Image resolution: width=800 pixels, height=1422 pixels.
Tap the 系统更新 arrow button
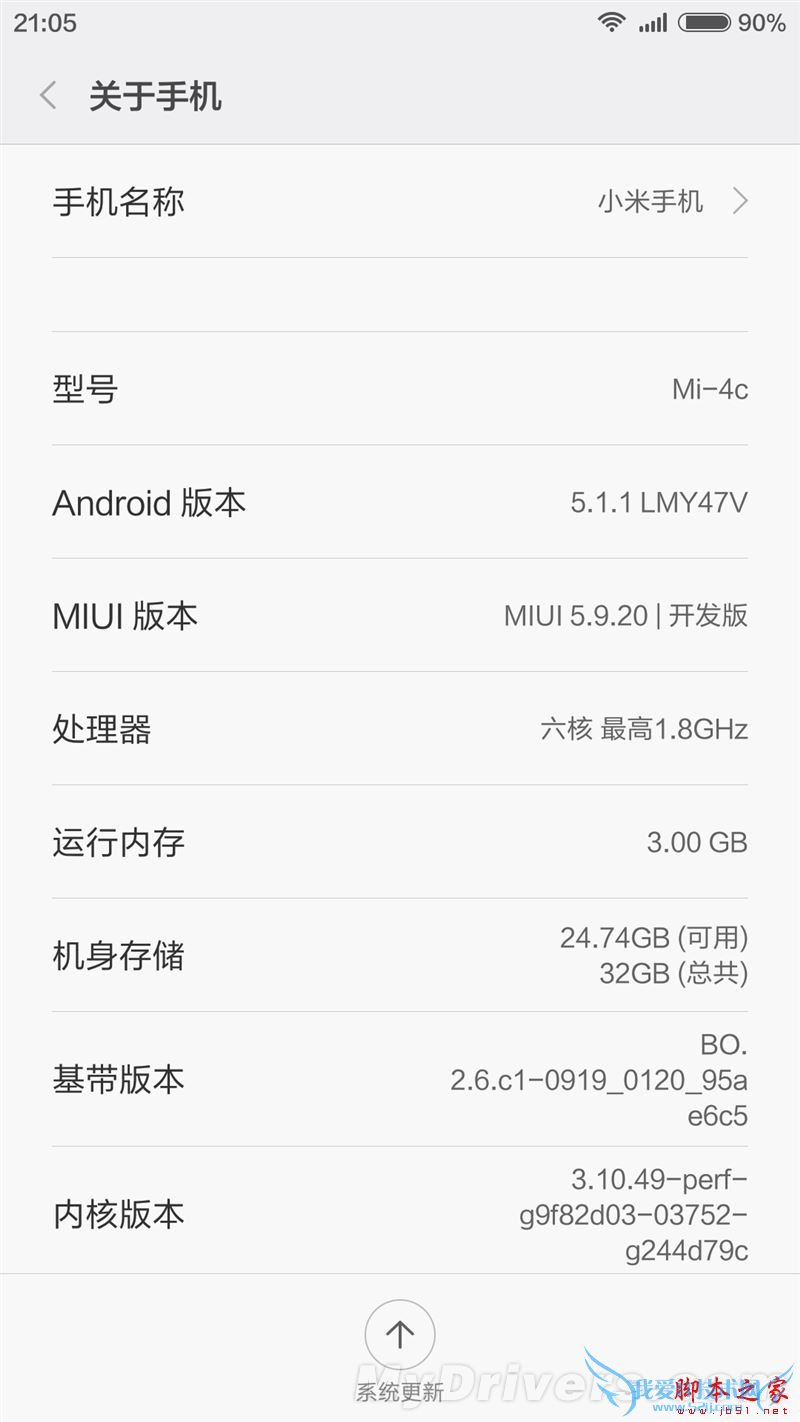[x=400, y=1335]
